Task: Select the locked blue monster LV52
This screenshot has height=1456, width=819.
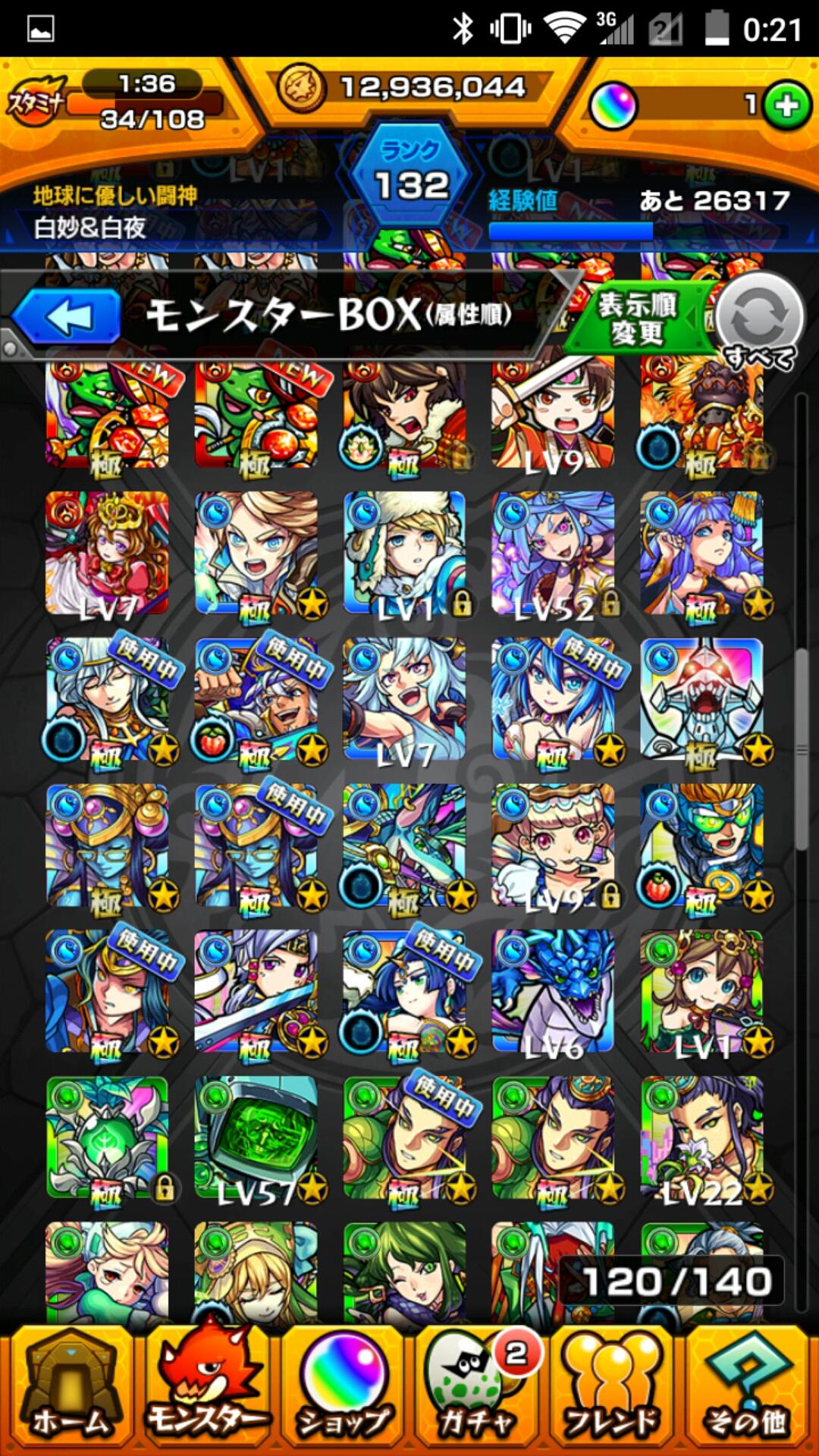Action: (x=553, y=554)
